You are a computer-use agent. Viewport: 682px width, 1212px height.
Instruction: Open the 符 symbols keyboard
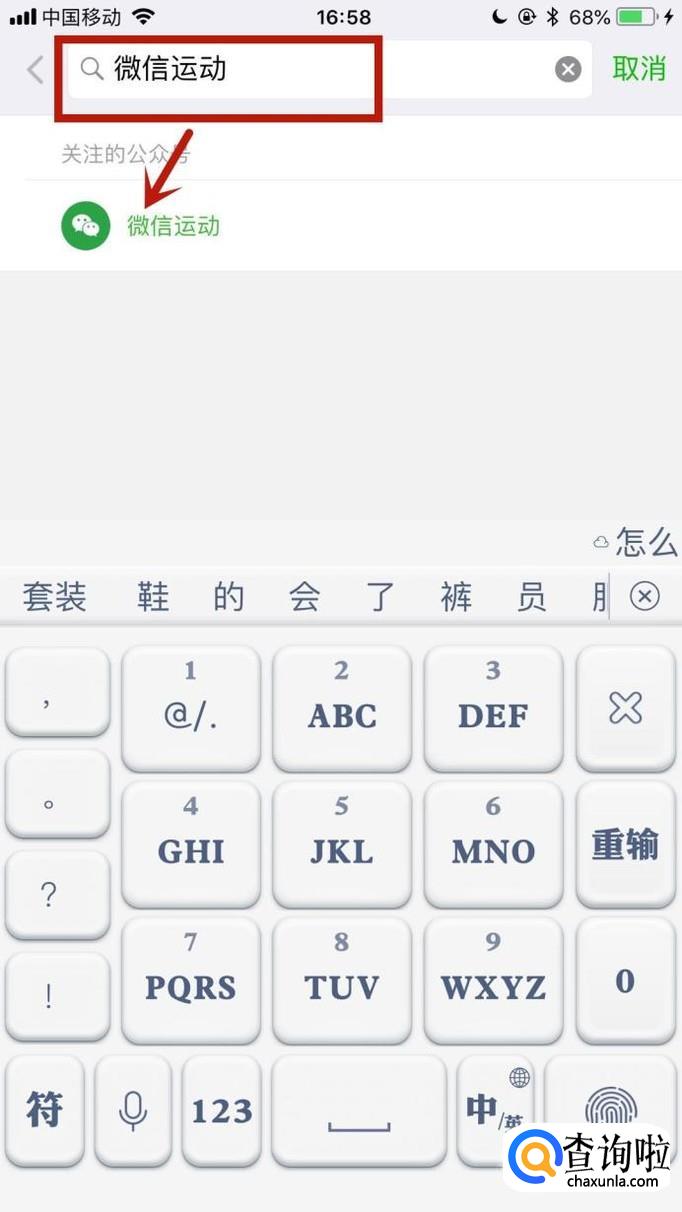click(45, 1110)
